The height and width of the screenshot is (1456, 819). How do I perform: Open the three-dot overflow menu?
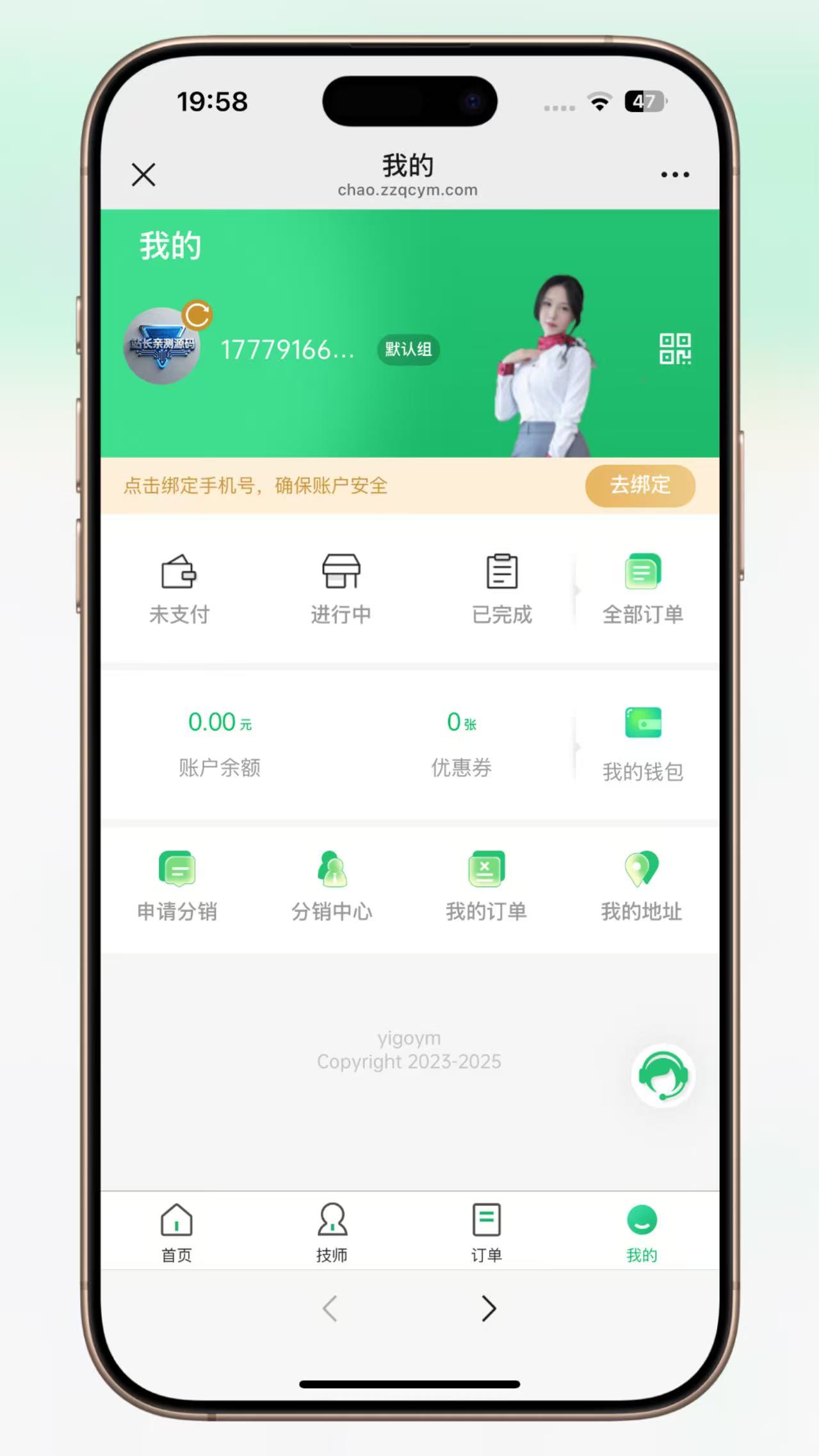coord(675,174)
